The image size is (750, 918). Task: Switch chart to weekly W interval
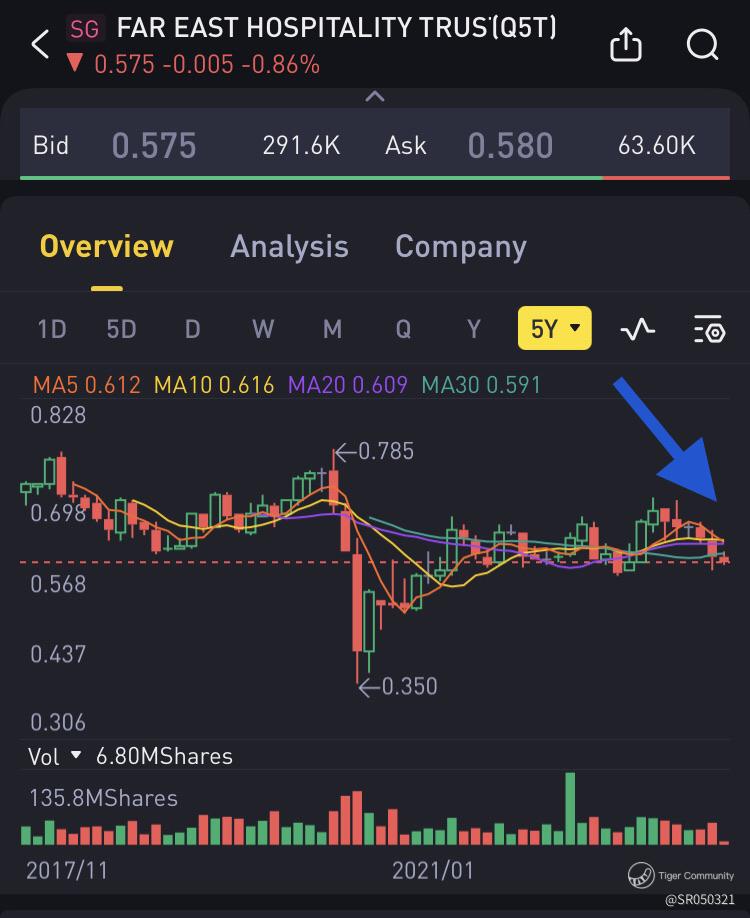click(x=263, y=329)
